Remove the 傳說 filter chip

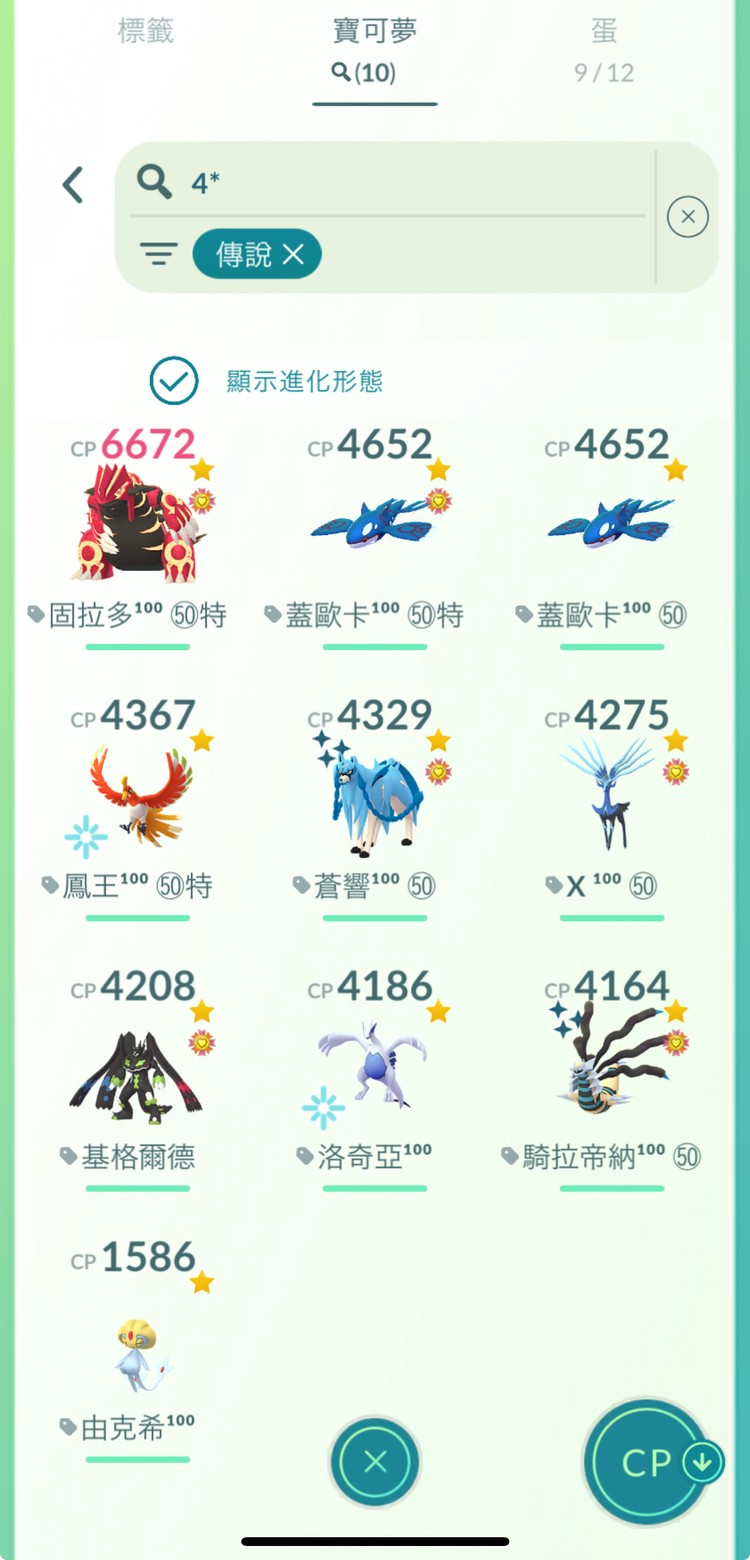pos(293,255)
